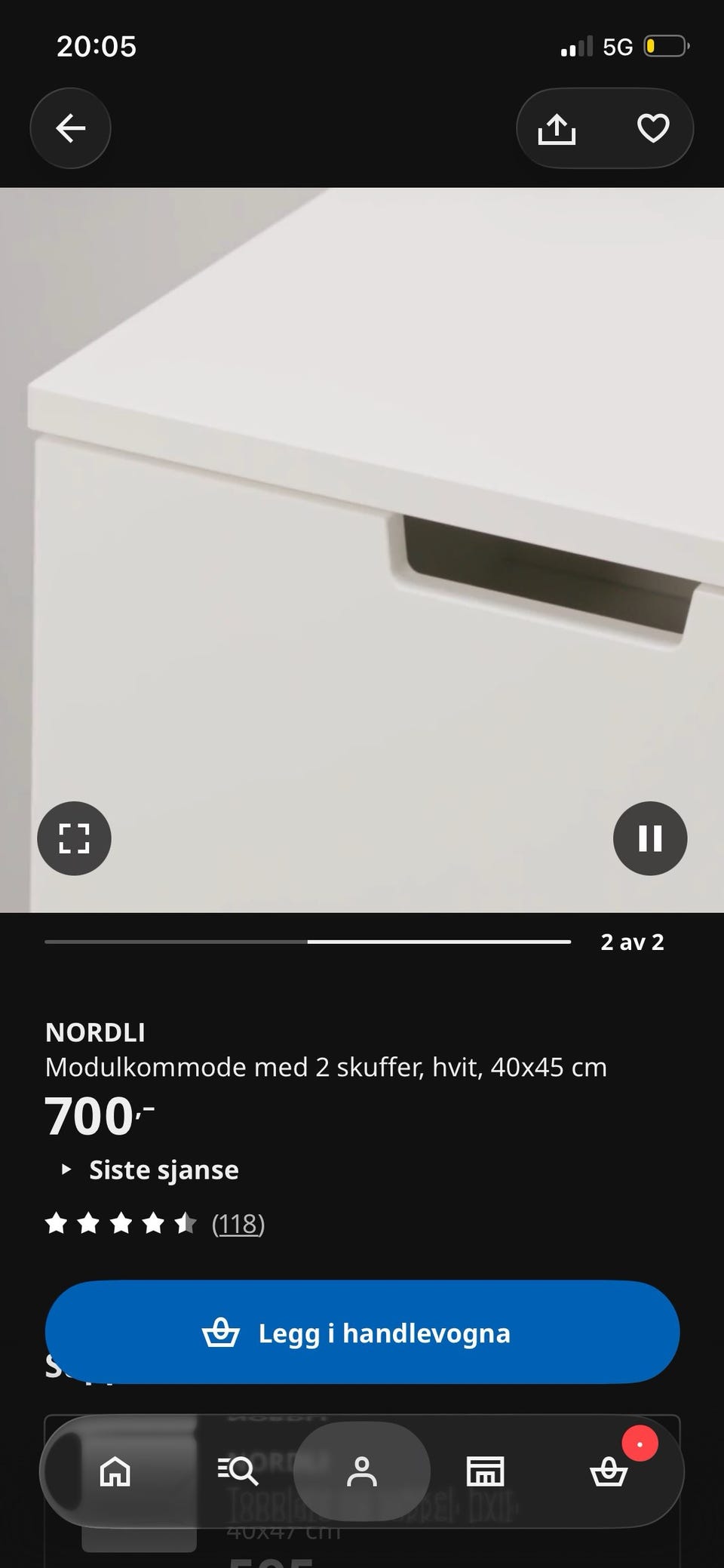Switch to the home tab
Viewport: 724px width, 1568px height.
115,1471
